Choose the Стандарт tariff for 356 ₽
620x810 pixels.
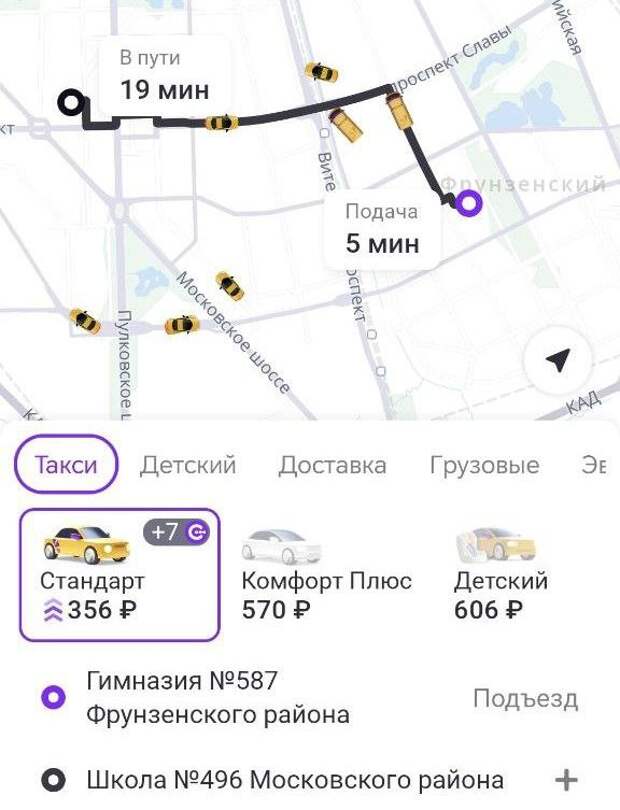point(119,575)
